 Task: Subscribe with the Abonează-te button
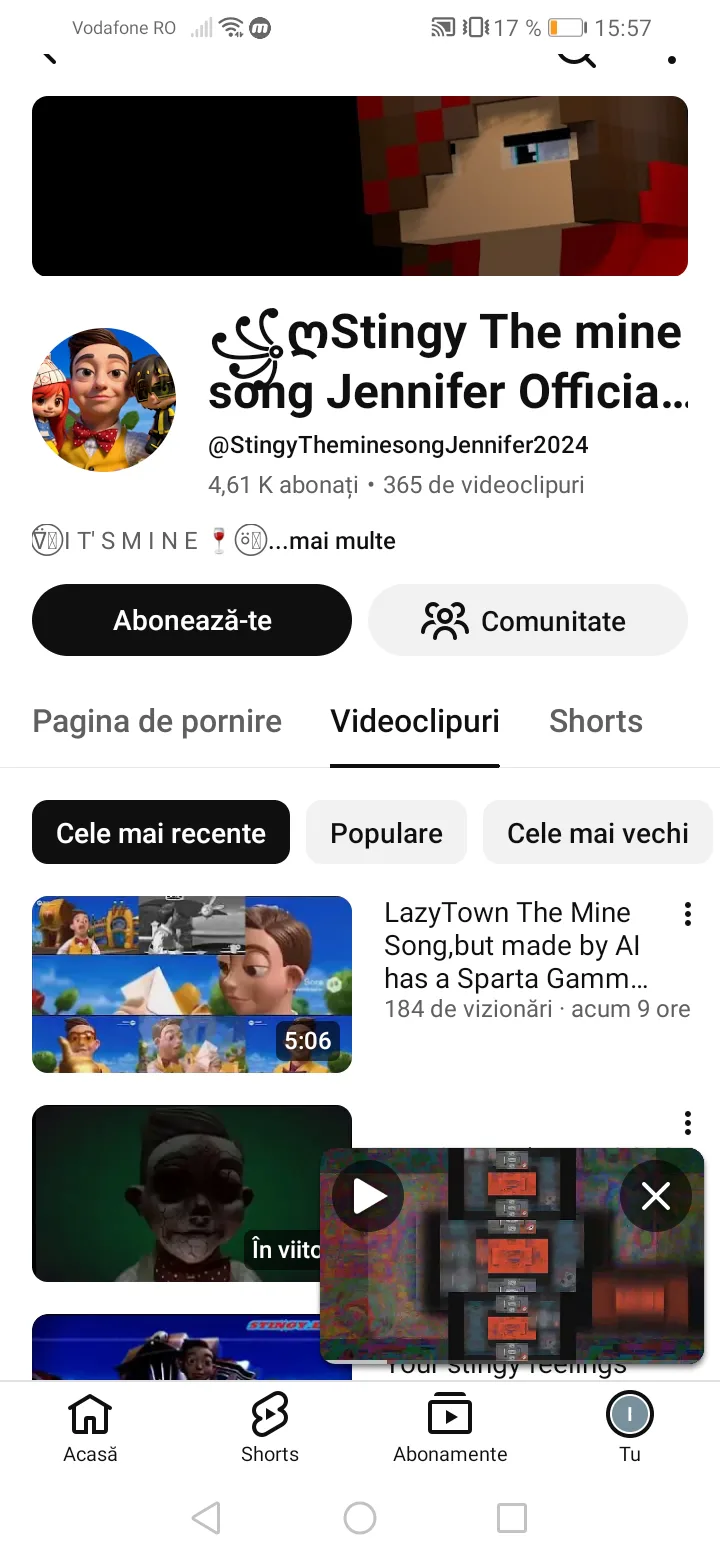(x=192, y=620)
